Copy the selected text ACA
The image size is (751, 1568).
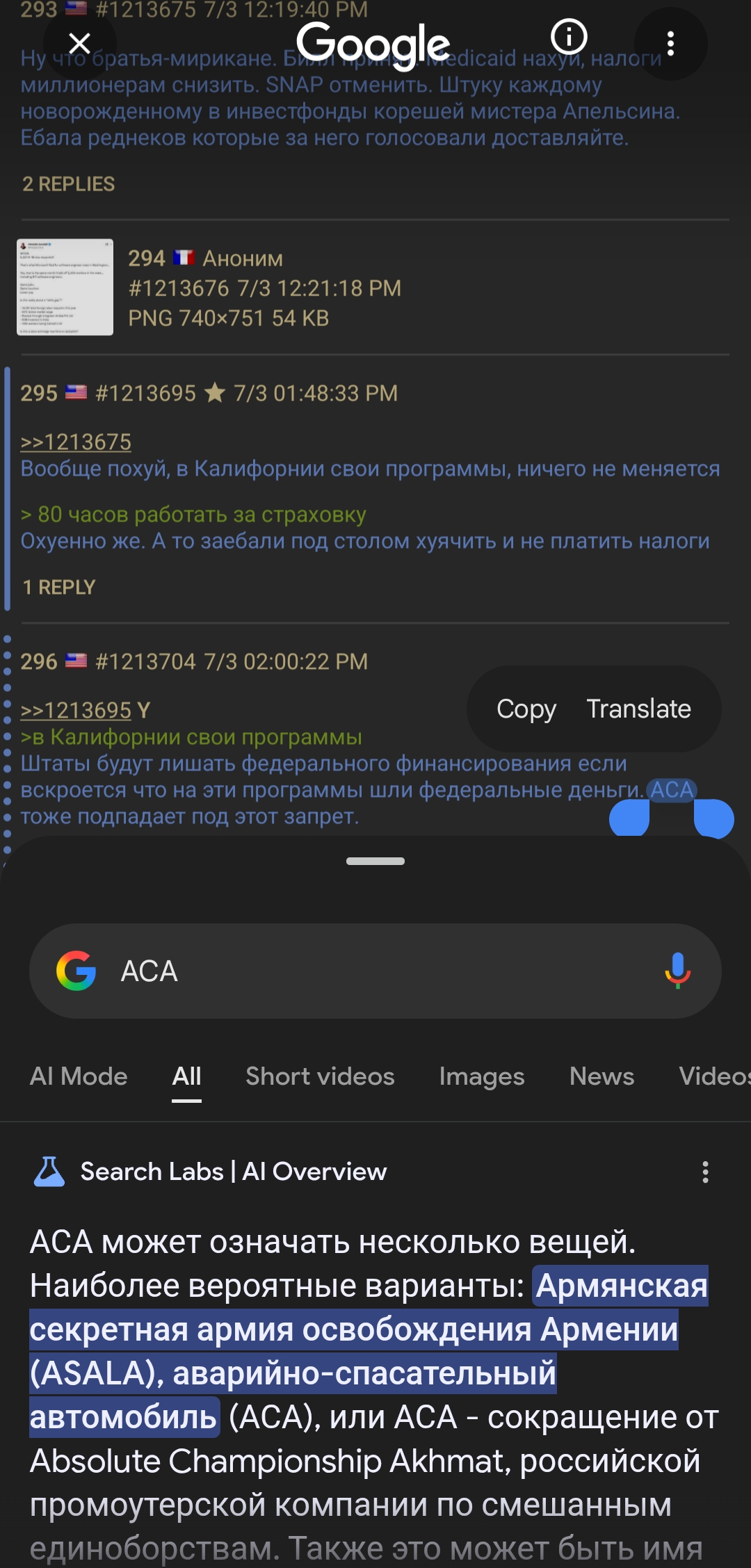pos(526,709)
